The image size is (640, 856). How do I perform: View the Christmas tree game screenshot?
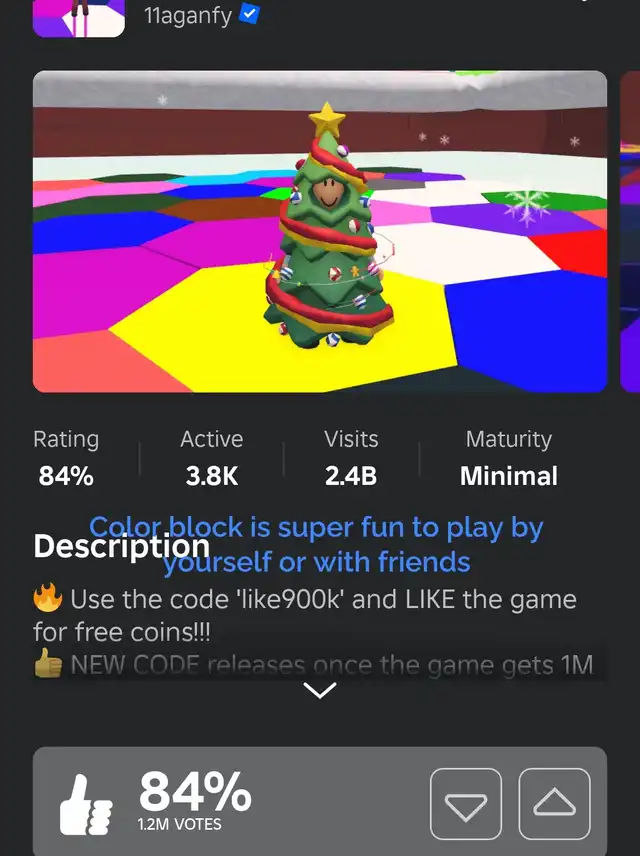tap(320, 231)
